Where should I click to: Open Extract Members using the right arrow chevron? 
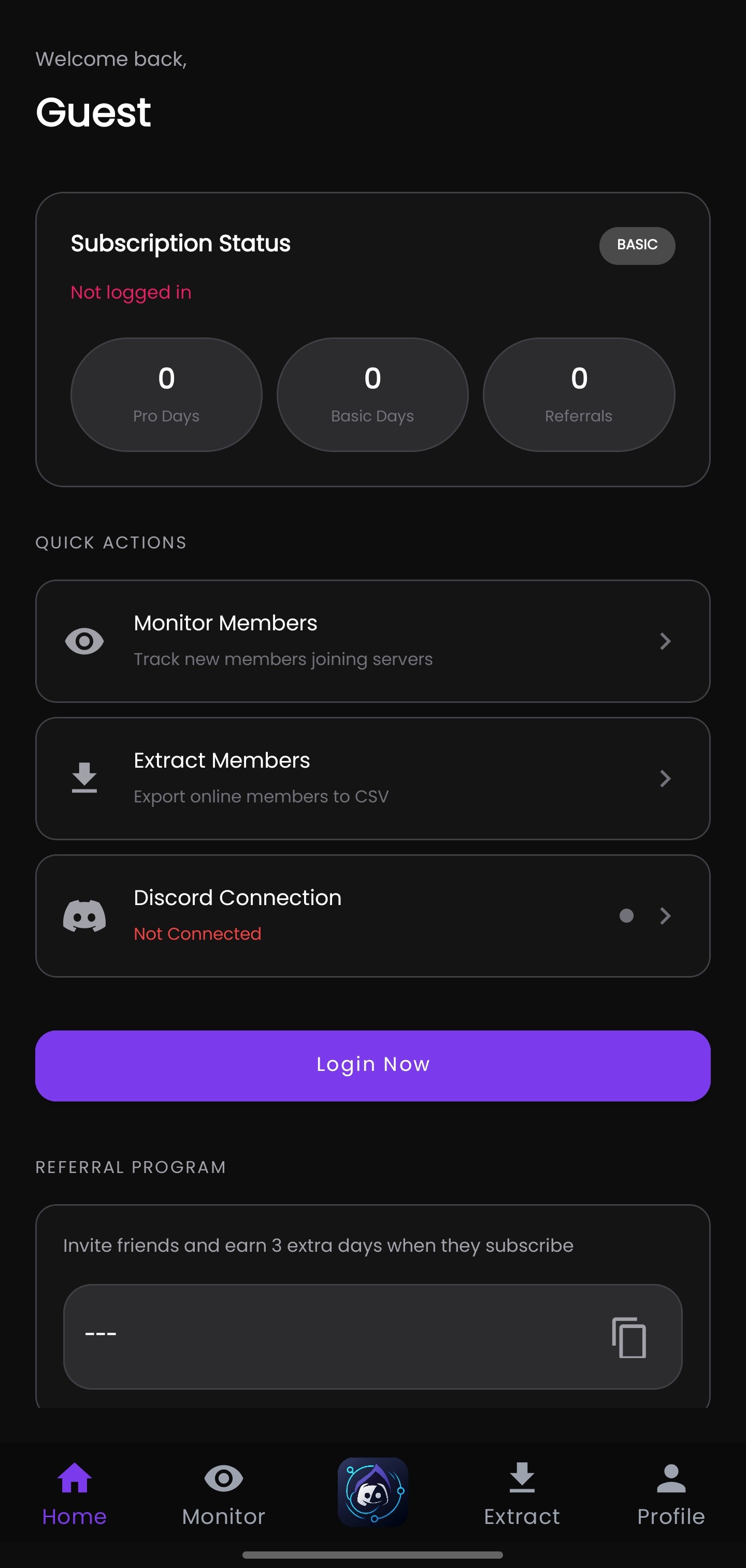click(666, 779)
